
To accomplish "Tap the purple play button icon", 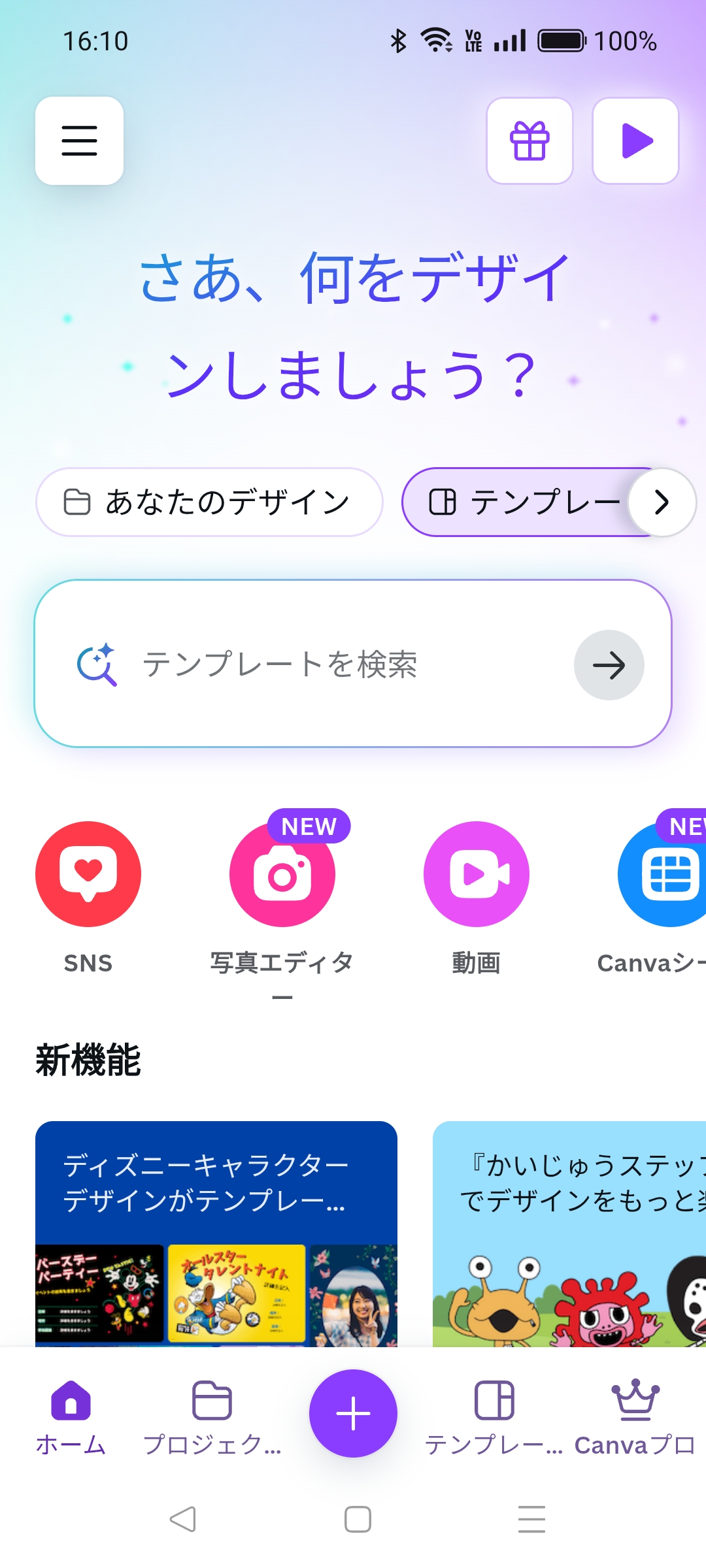I will [635, 140].
